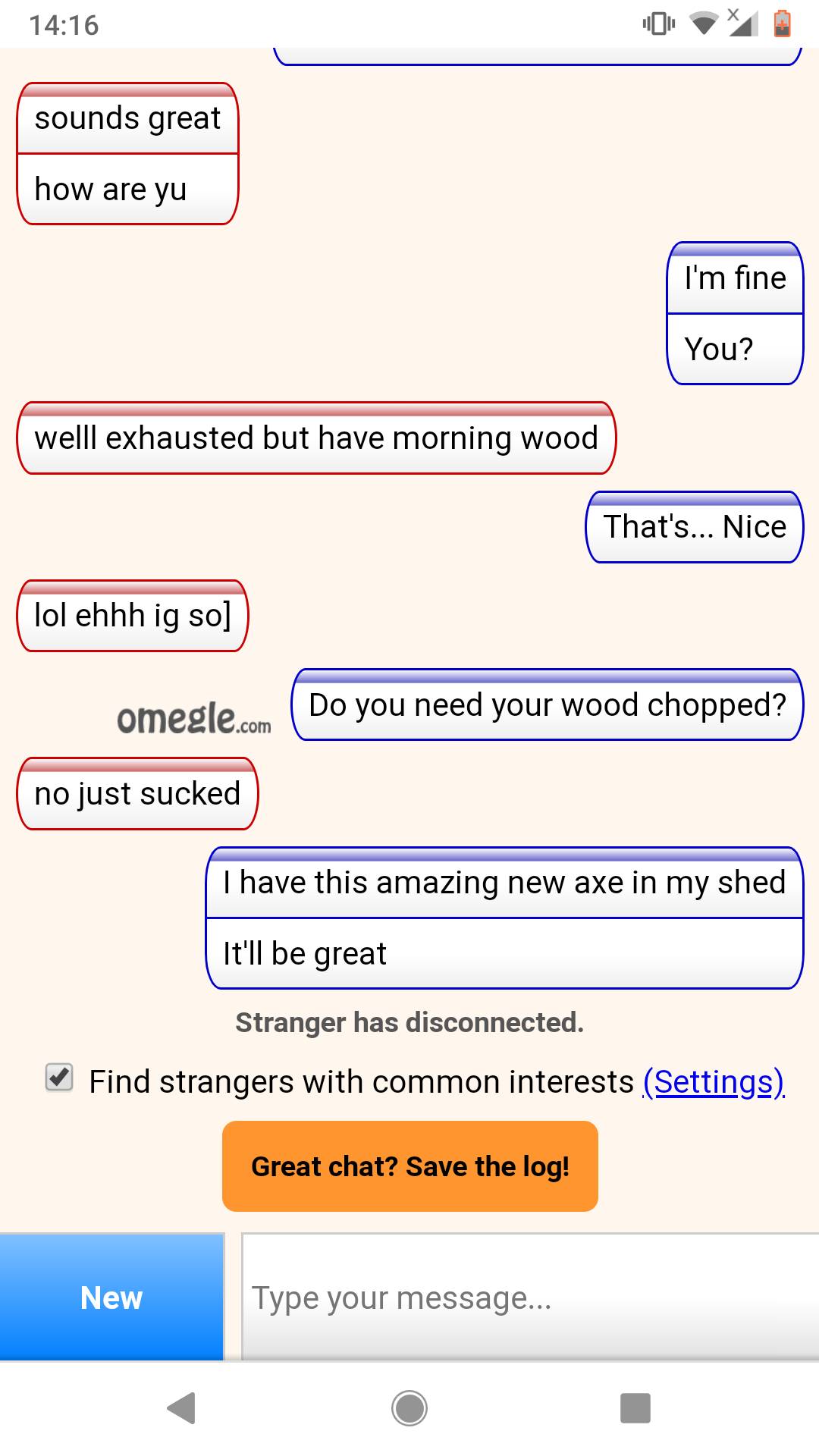Open the recent apps overview

[x=635, y=1408]
